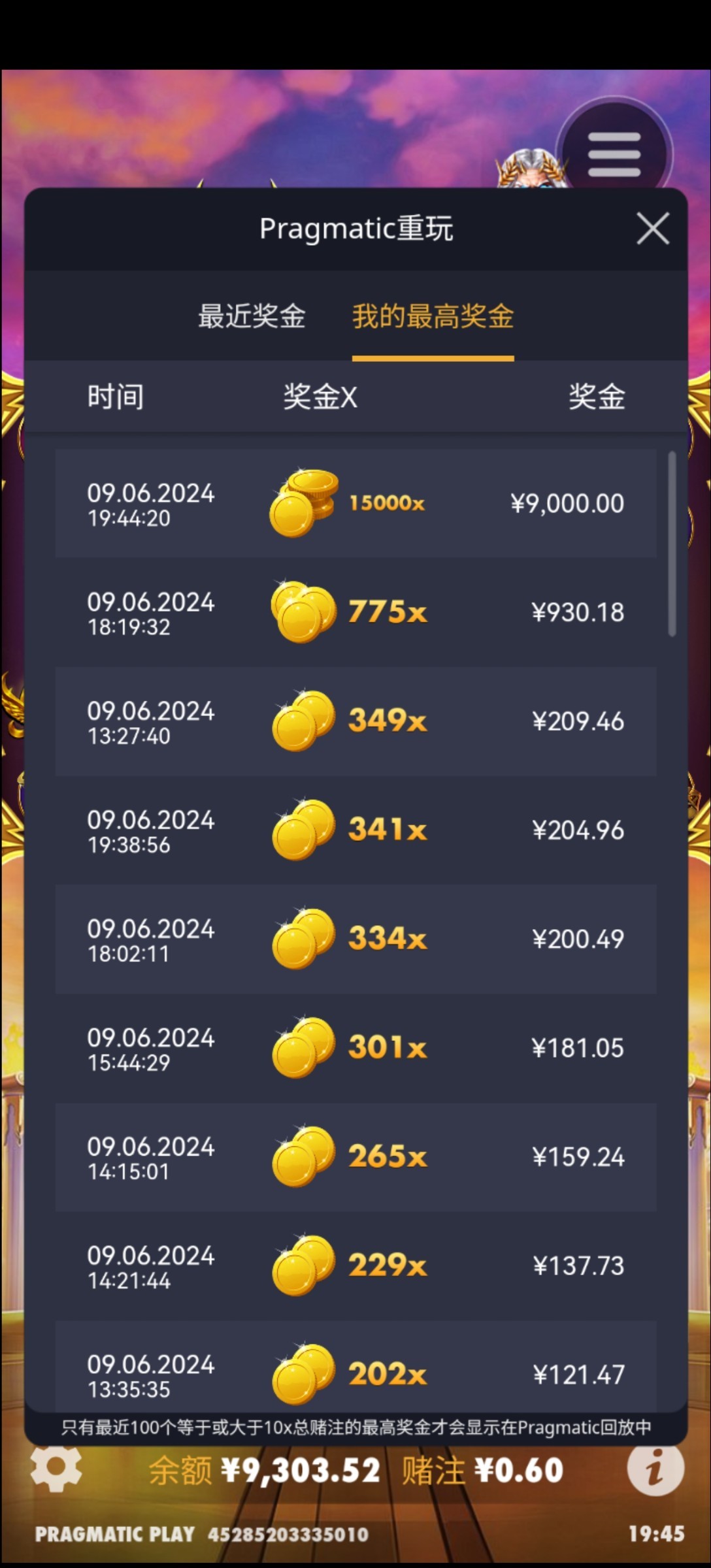
Task: Open the 341x replay at 19:38:56
Action: pos(356,830)
